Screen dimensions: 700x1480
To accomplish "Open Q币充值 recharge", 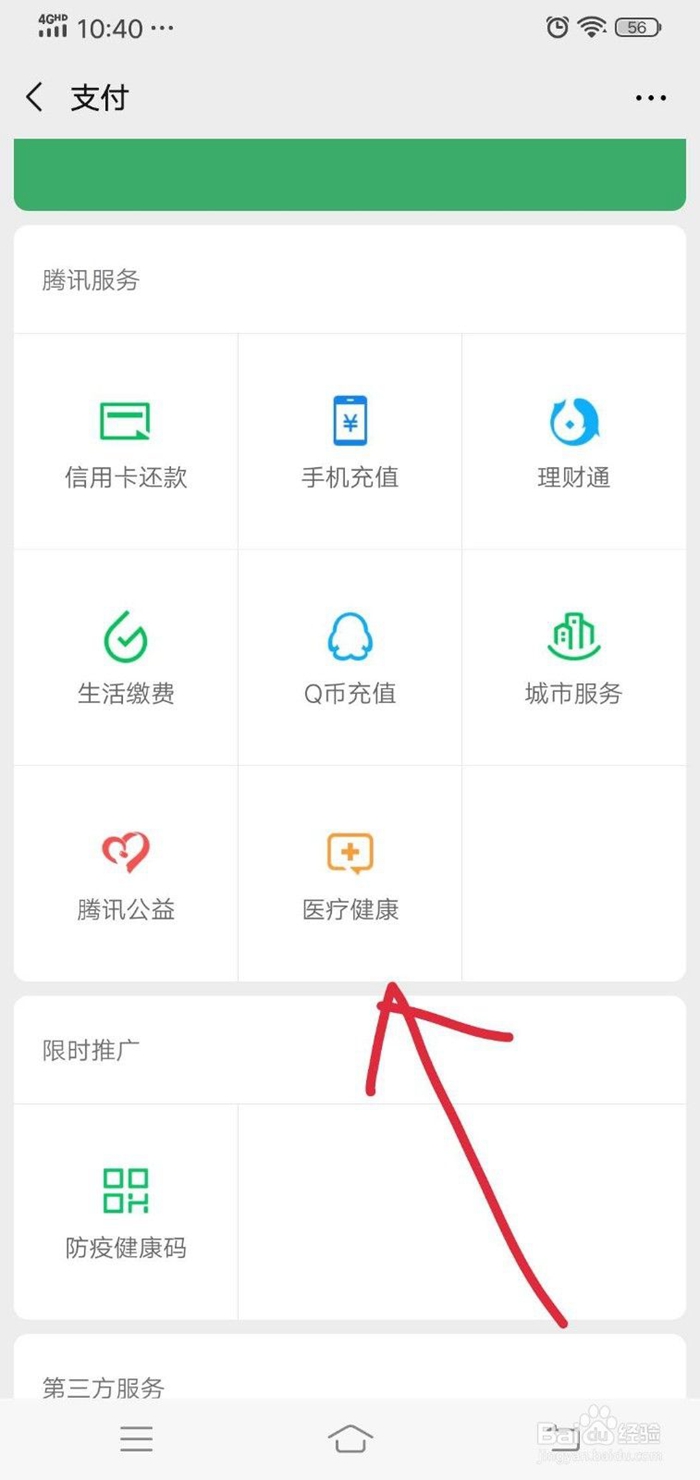I will point(350,658).
